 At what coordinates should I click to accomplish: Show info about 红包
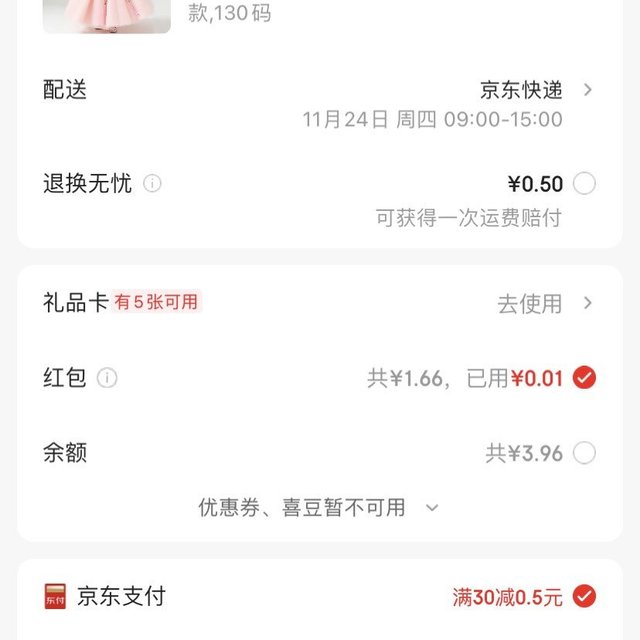(107, 378)
